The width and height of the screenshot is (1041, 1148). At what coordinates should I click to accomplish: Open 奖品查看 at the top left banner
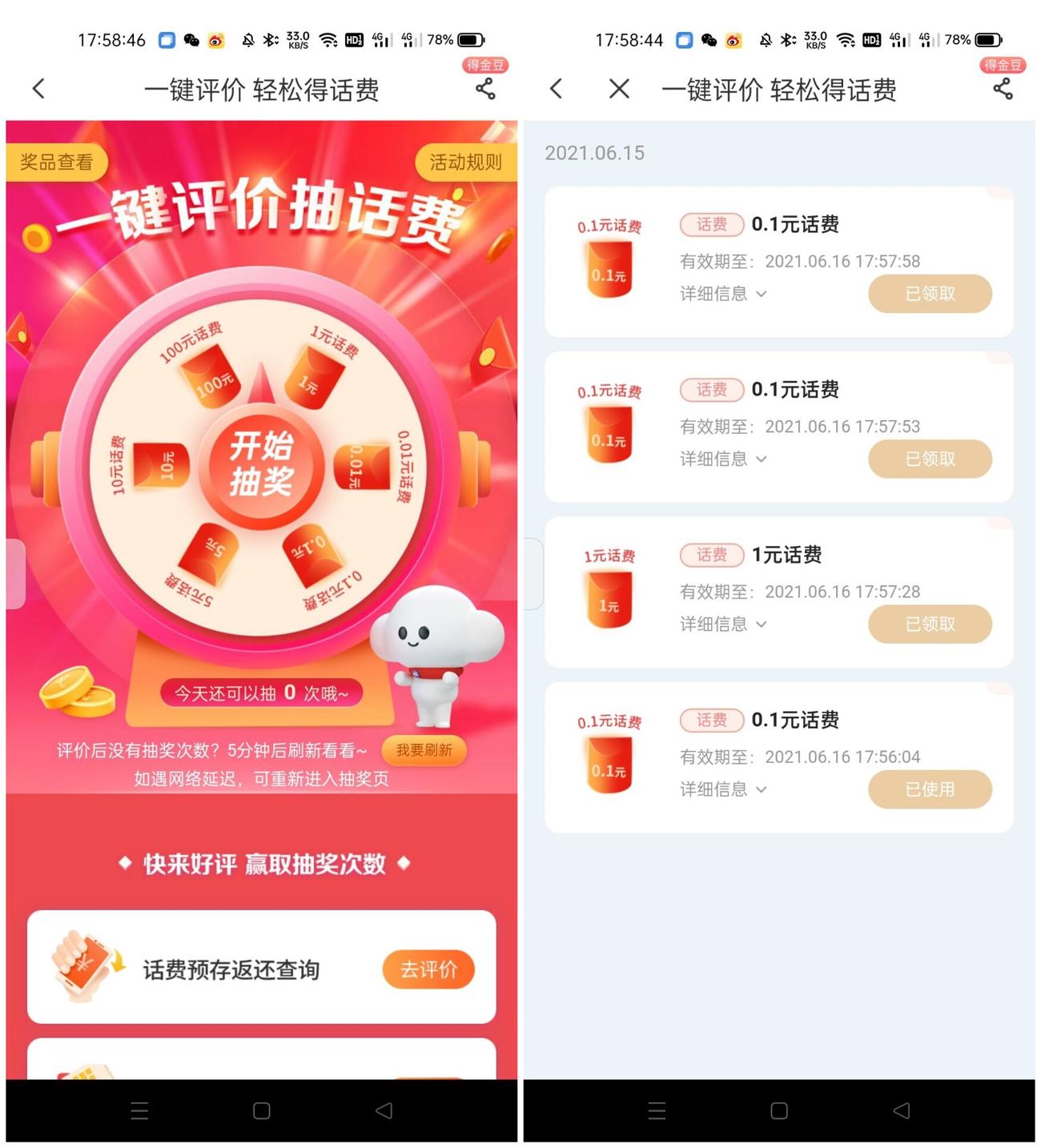(56, 163)
